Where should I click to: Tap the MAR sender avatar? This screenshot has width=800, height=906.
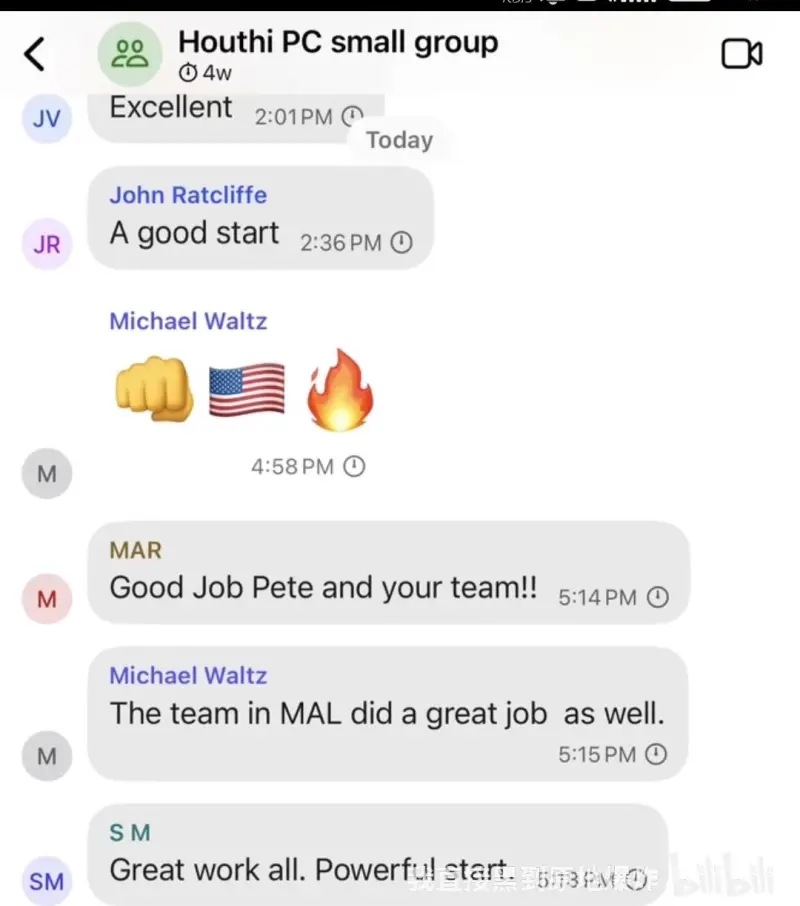(46, 599)
